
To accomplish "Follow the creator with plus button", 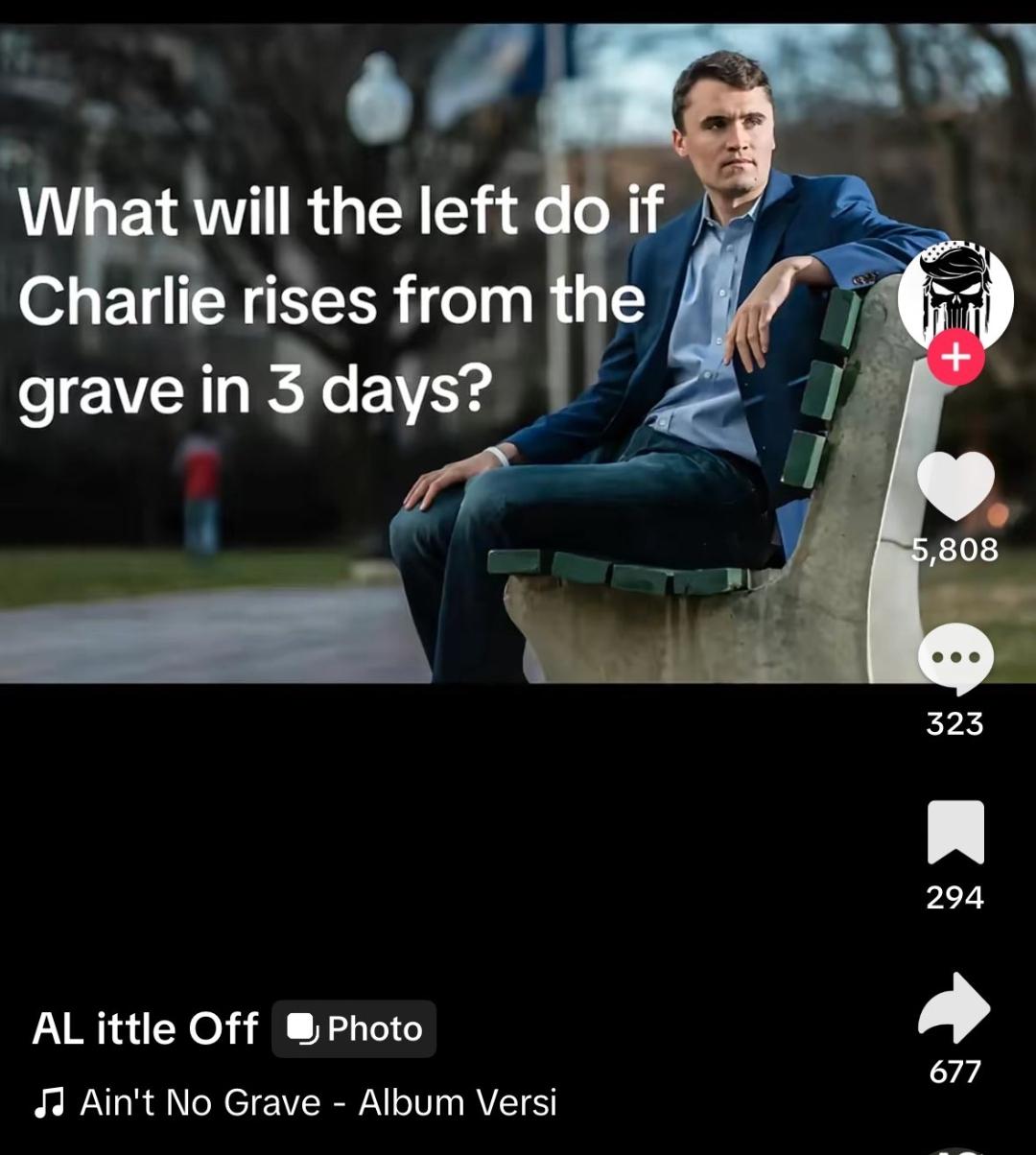I will click(955, 358).
